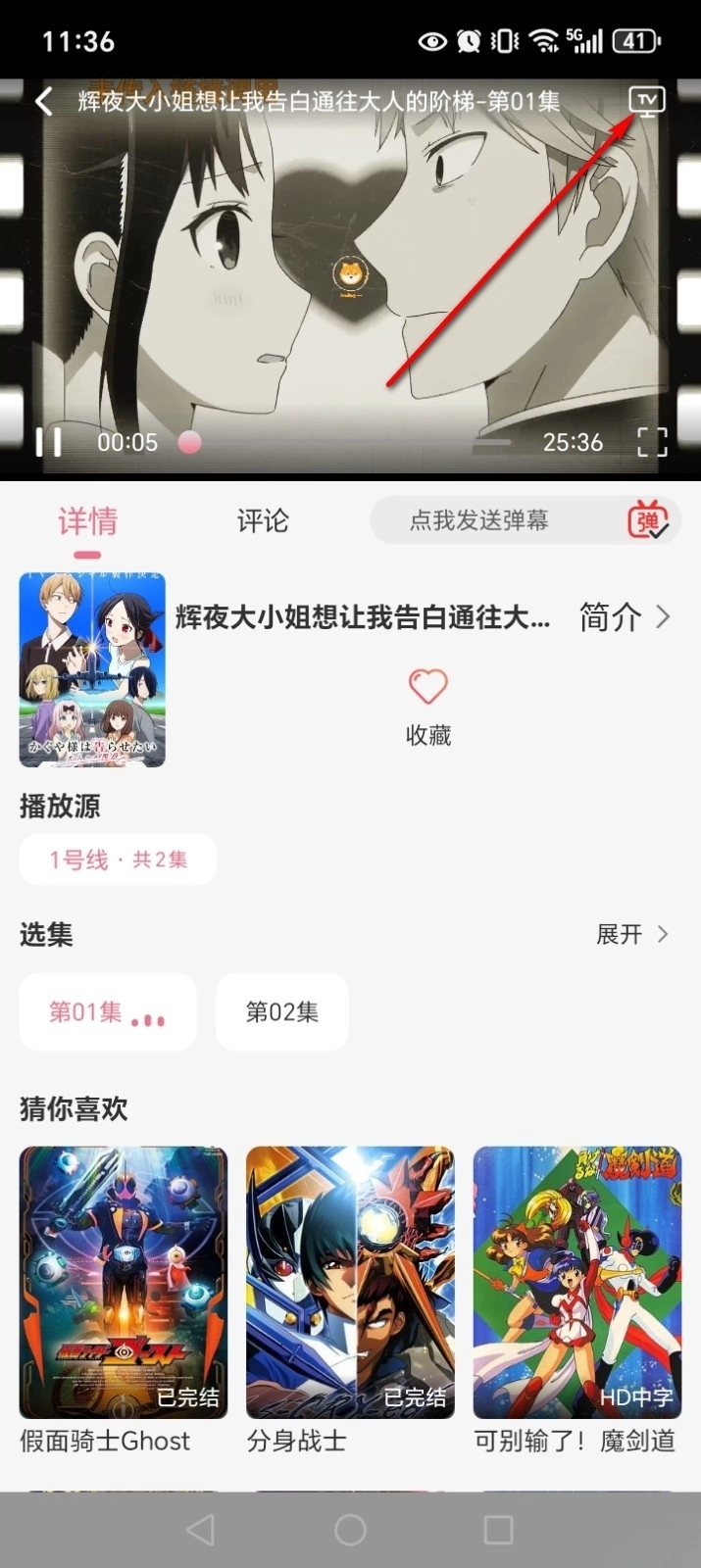Switch to the 评论 tab
Viewport: 701px width, 1568px height.
263,520
